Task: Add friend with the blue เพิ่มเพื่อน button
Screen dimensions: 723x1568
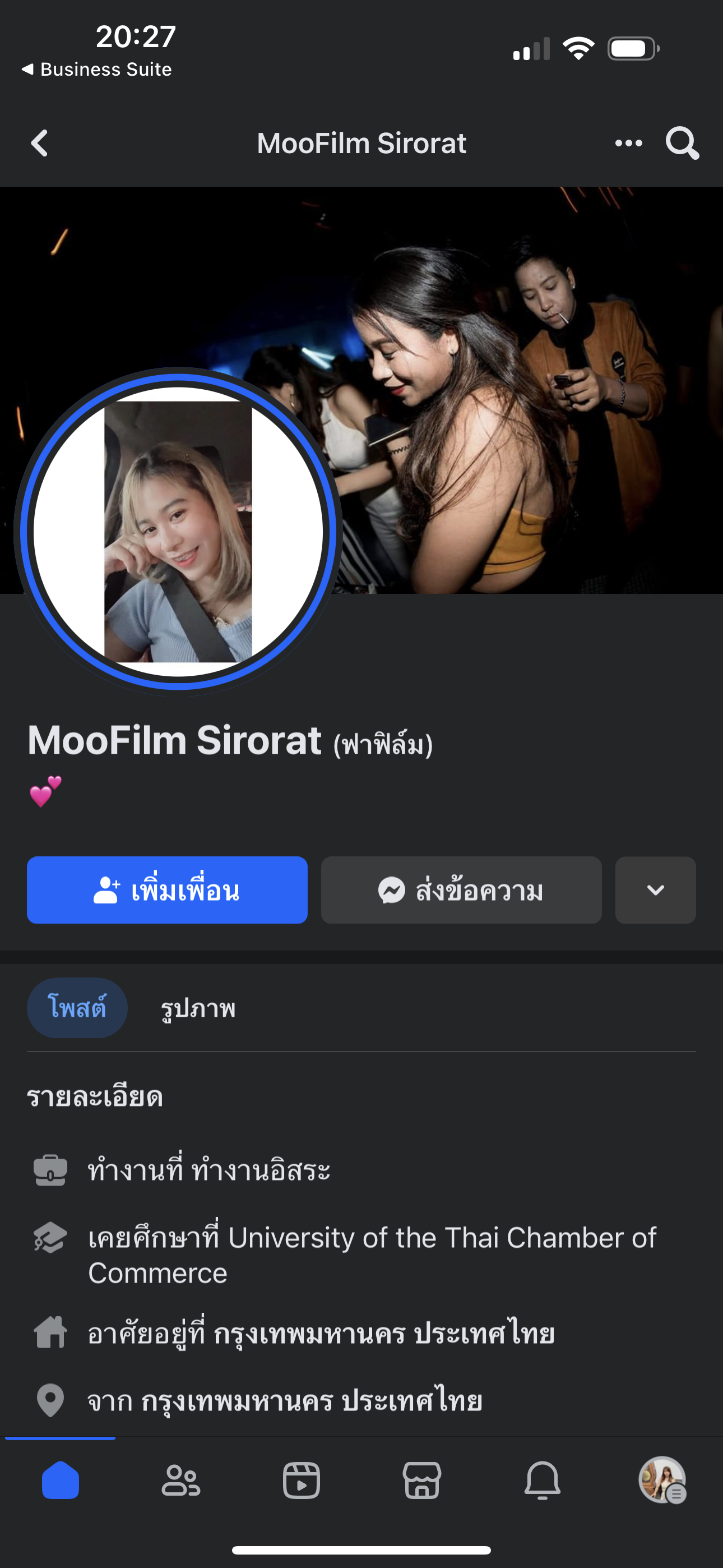Action: tap(167, 890)
